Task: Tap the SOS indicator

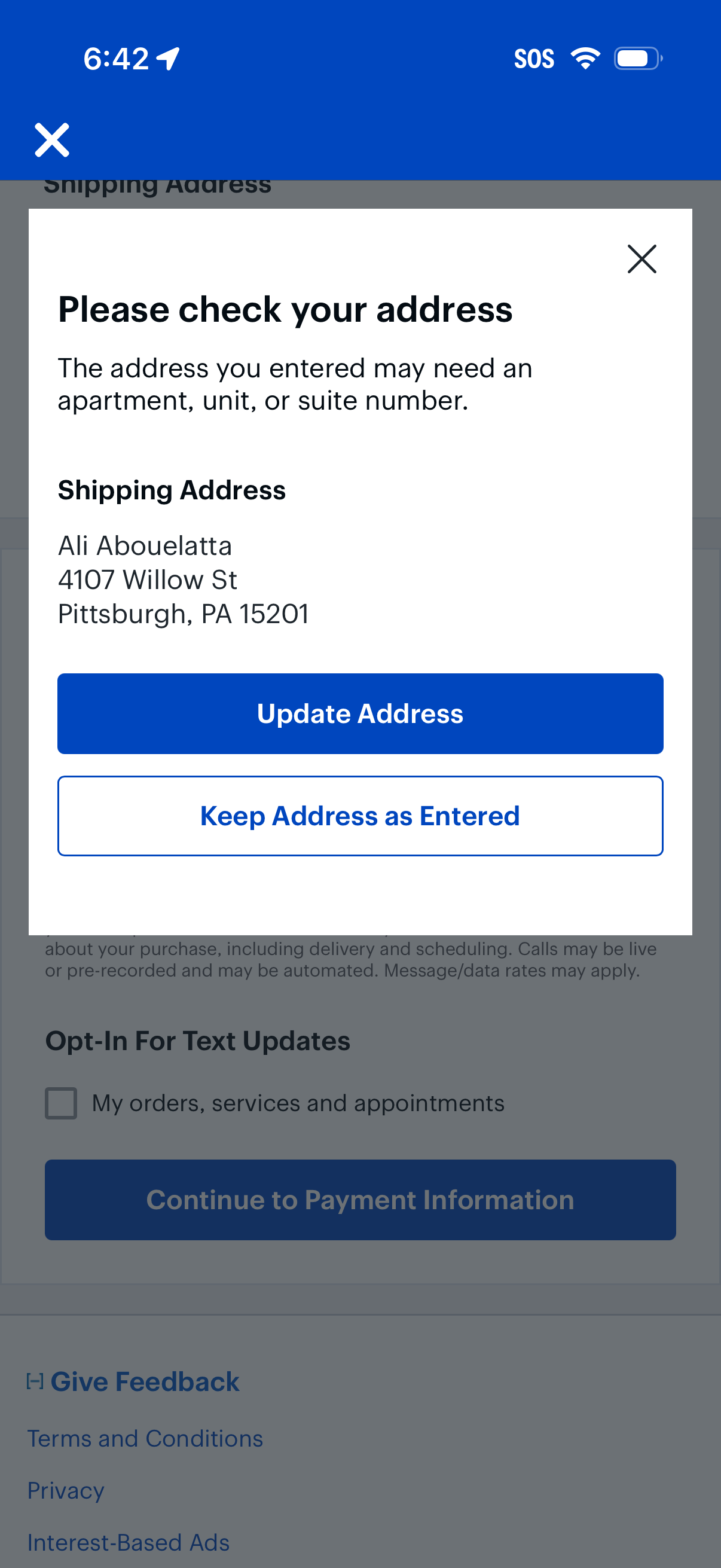Action: coord(534,59)
